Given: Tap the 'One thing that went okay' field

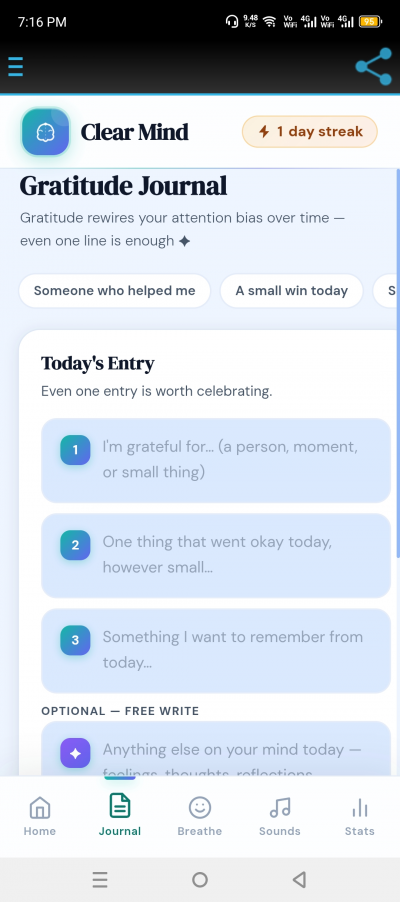Looking at the screenshot, I should [x=216, y=555].
